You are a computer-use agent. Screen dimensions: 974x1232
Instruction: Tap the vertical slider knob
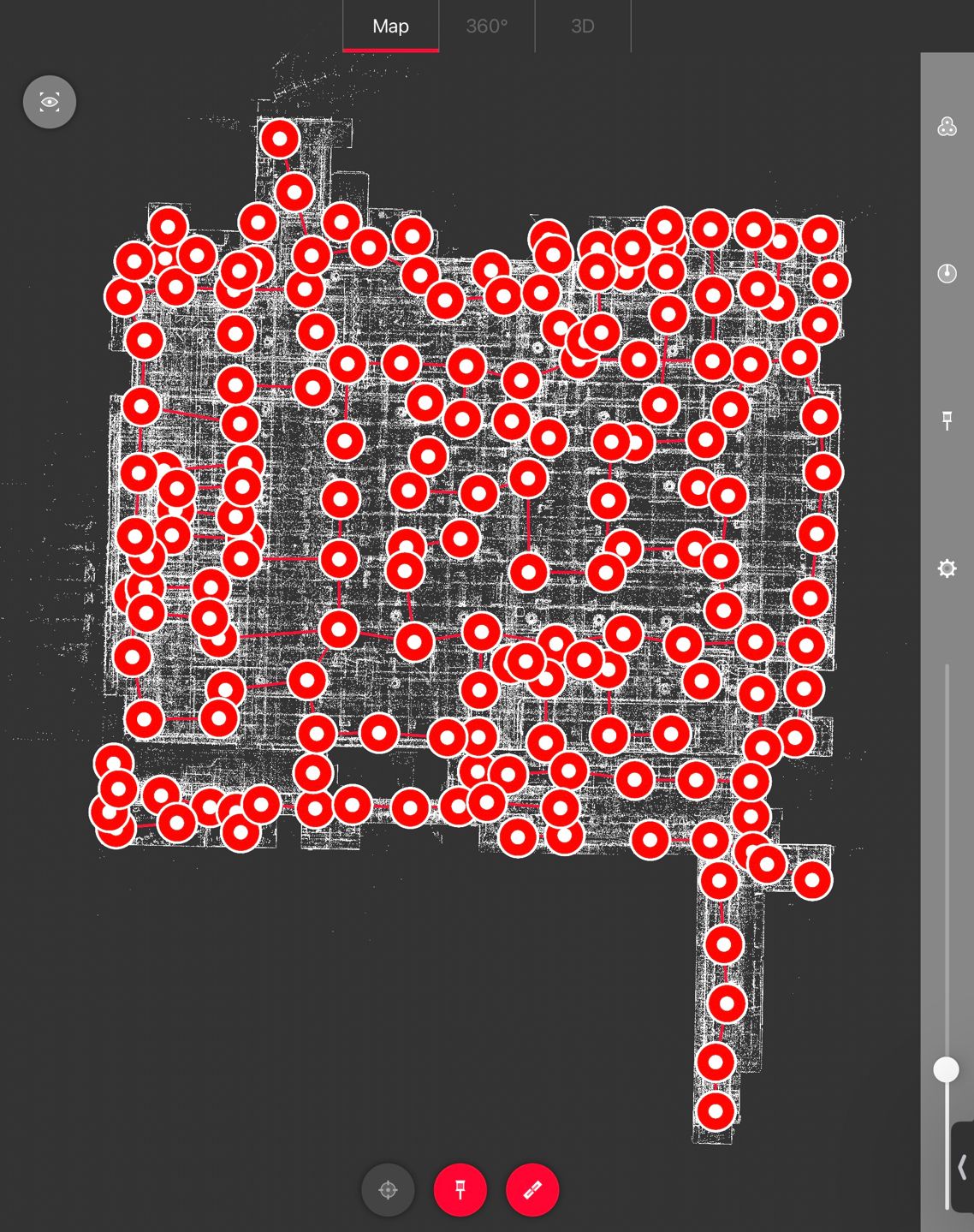pos(946,1069)
